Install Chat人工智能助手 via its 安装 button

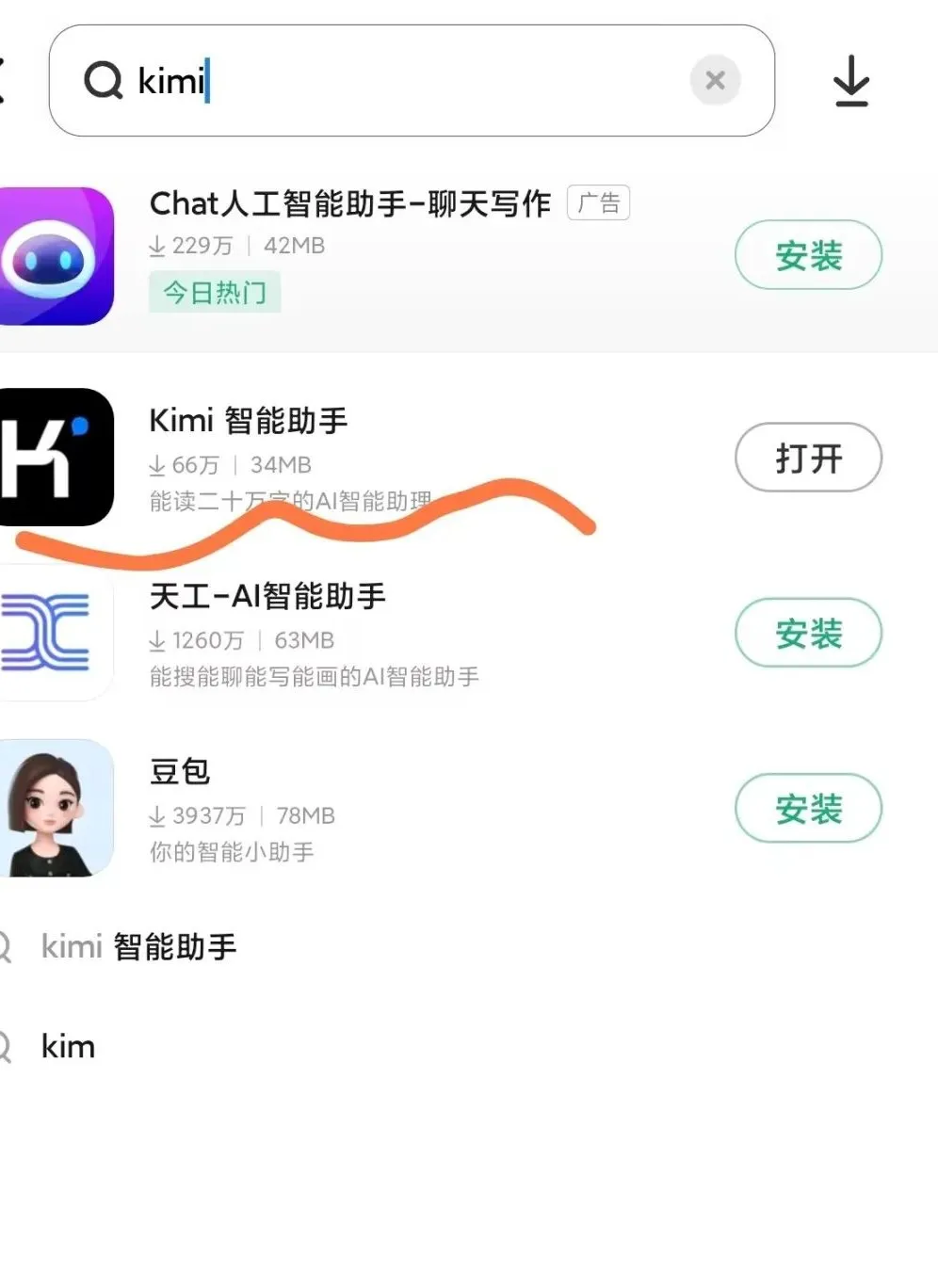[808, 255]
